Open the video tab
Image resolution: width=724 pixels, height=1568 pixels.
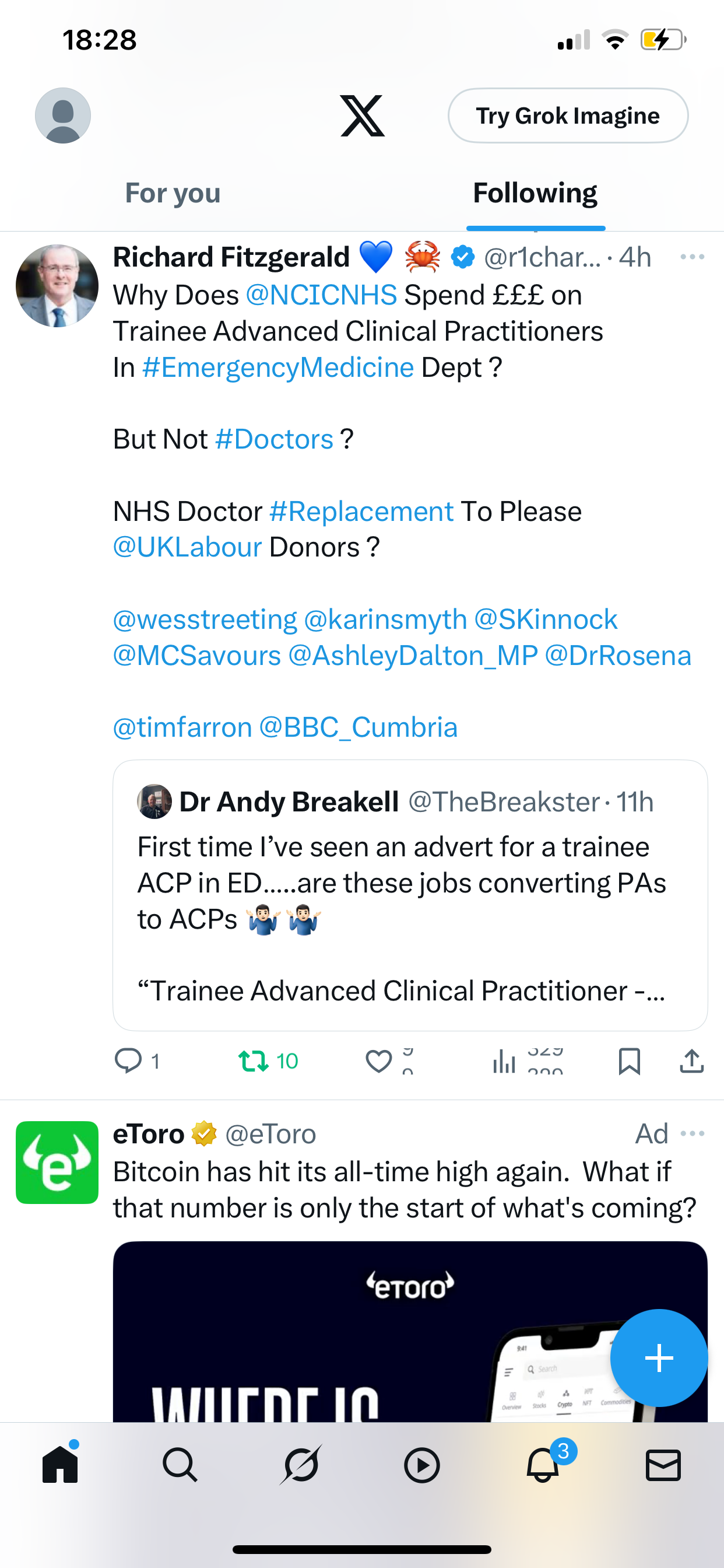(x=421, y=1465)
